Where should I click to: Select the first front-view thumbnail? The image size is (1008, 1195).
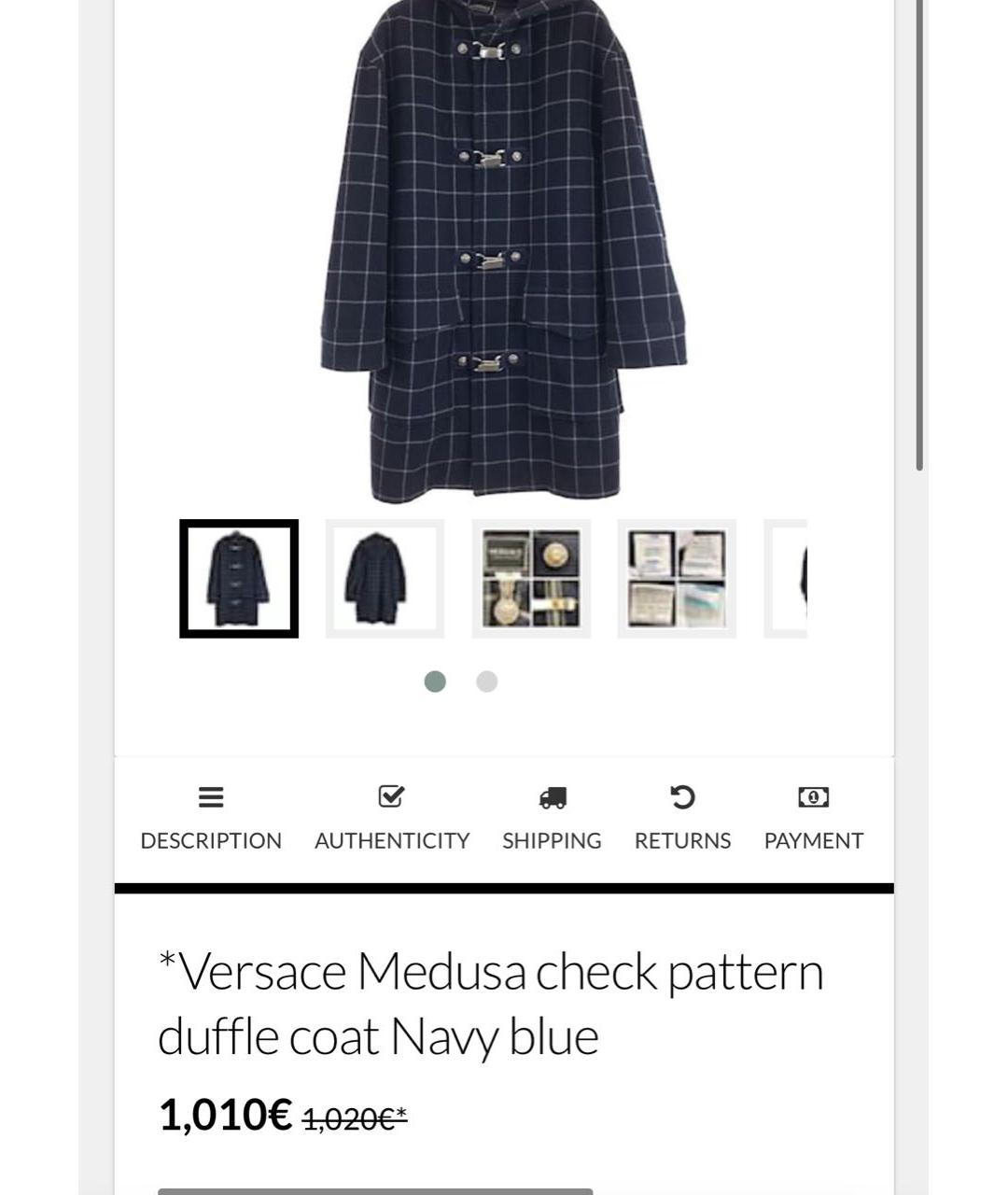pos(239,579)
